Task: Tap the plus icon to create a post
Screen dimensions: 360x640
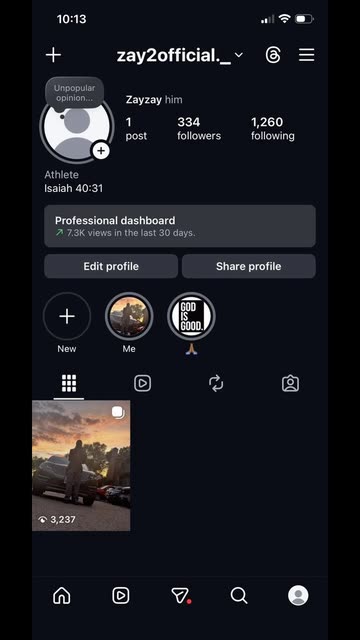Action: (x=53, y=55)
